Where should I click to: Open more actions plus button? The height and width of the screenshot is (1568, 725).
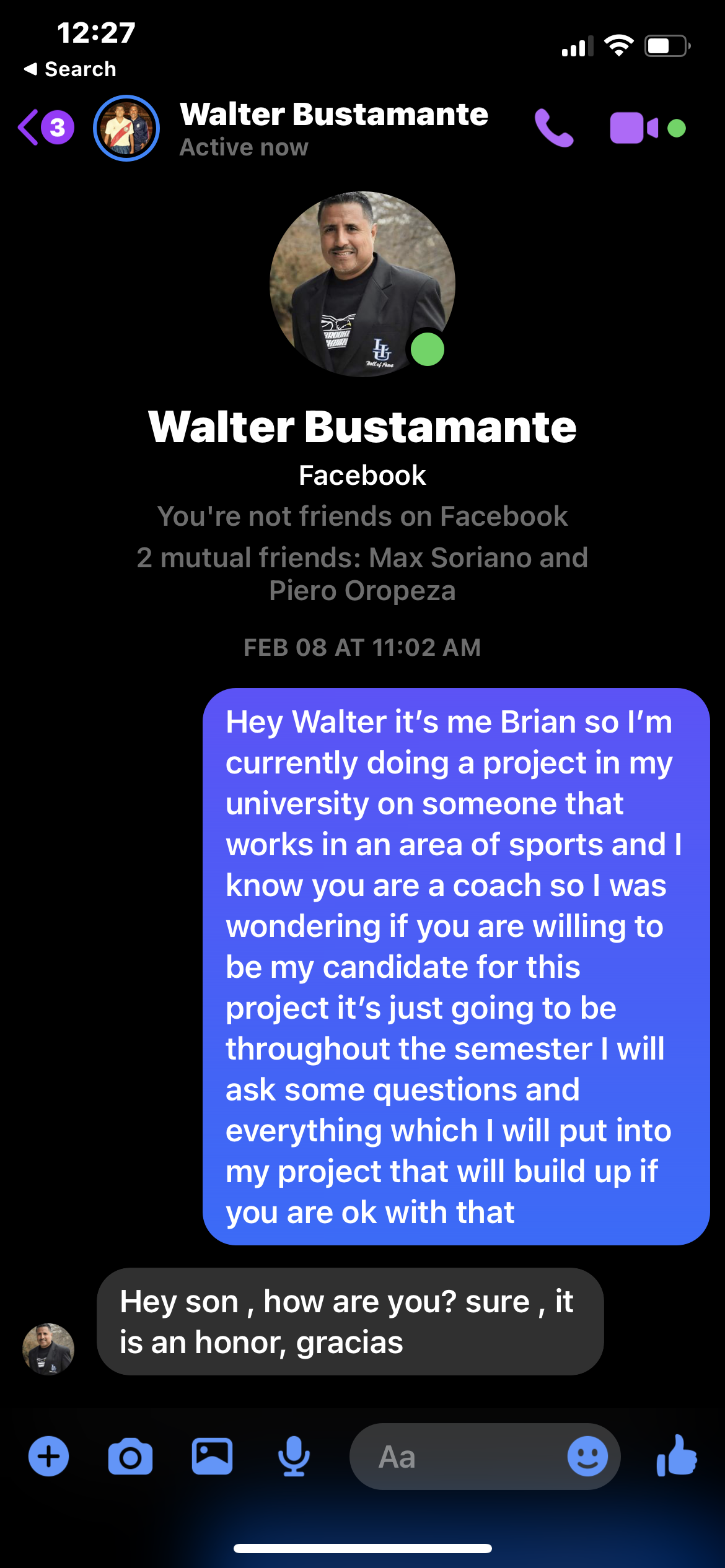click(48, 1456)
